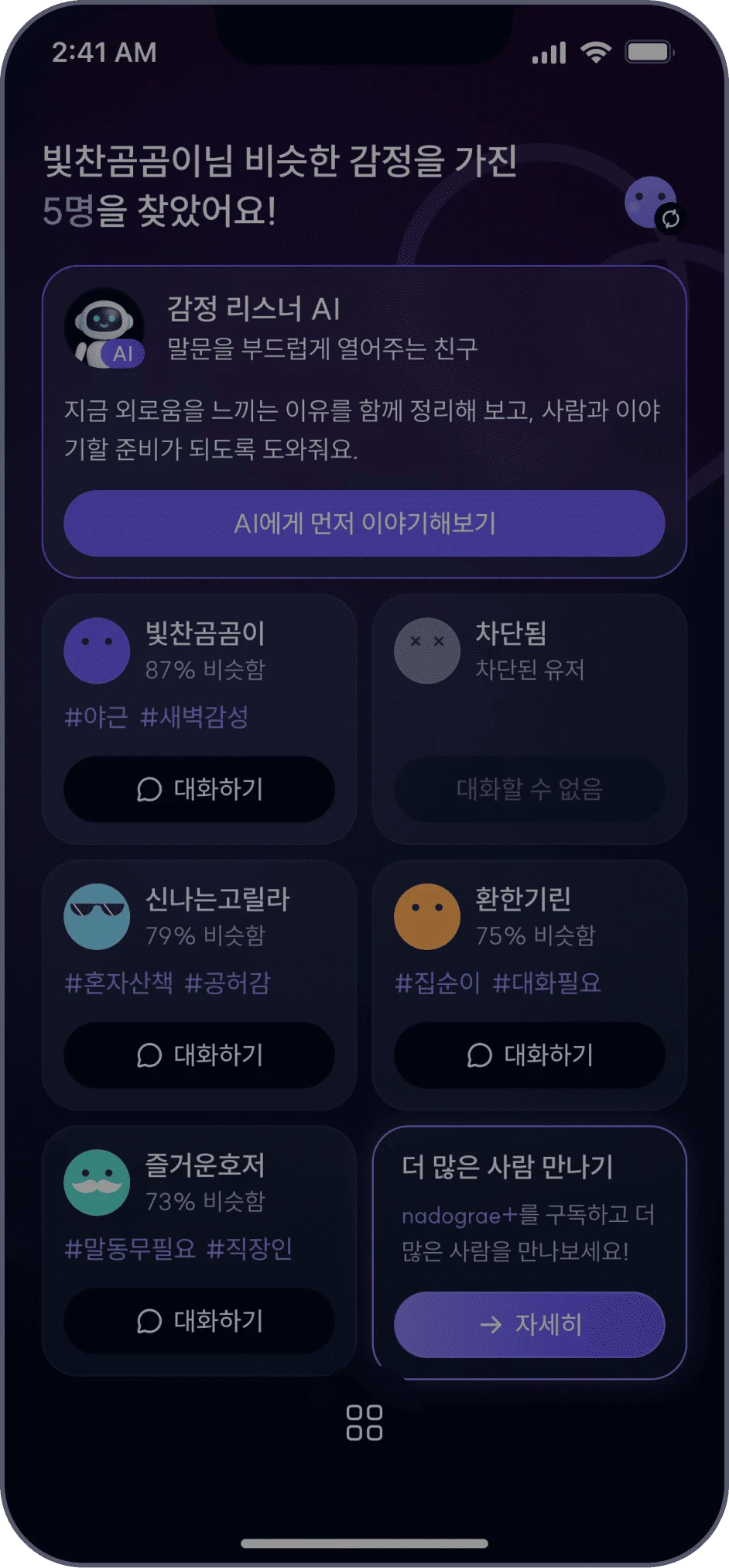The width and height of the screenshot is (729, 1568).
Task: Tap the clock showing 2:41 AM
Action: pos(101,53)
